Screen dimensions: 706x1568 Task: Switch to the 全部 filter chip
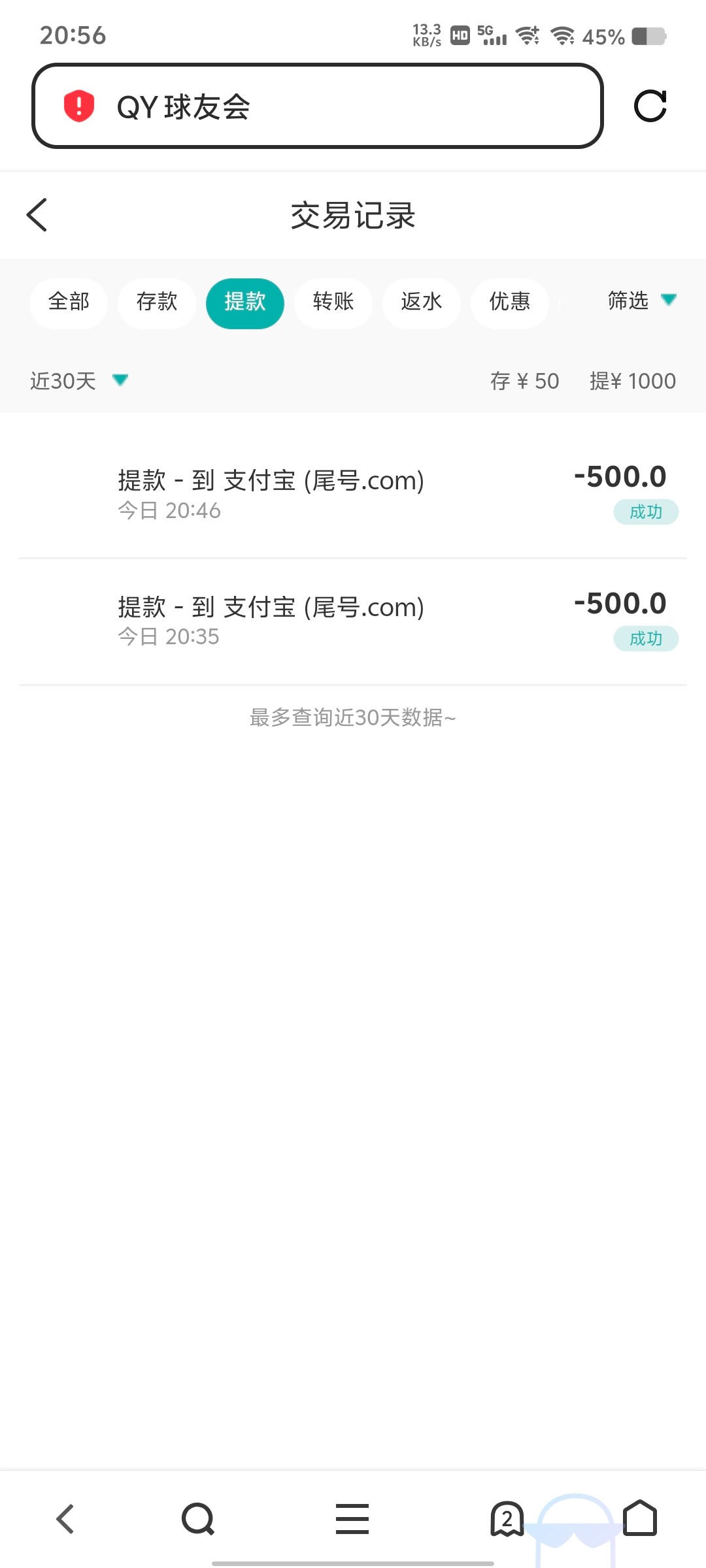click(x=69, y=303)
